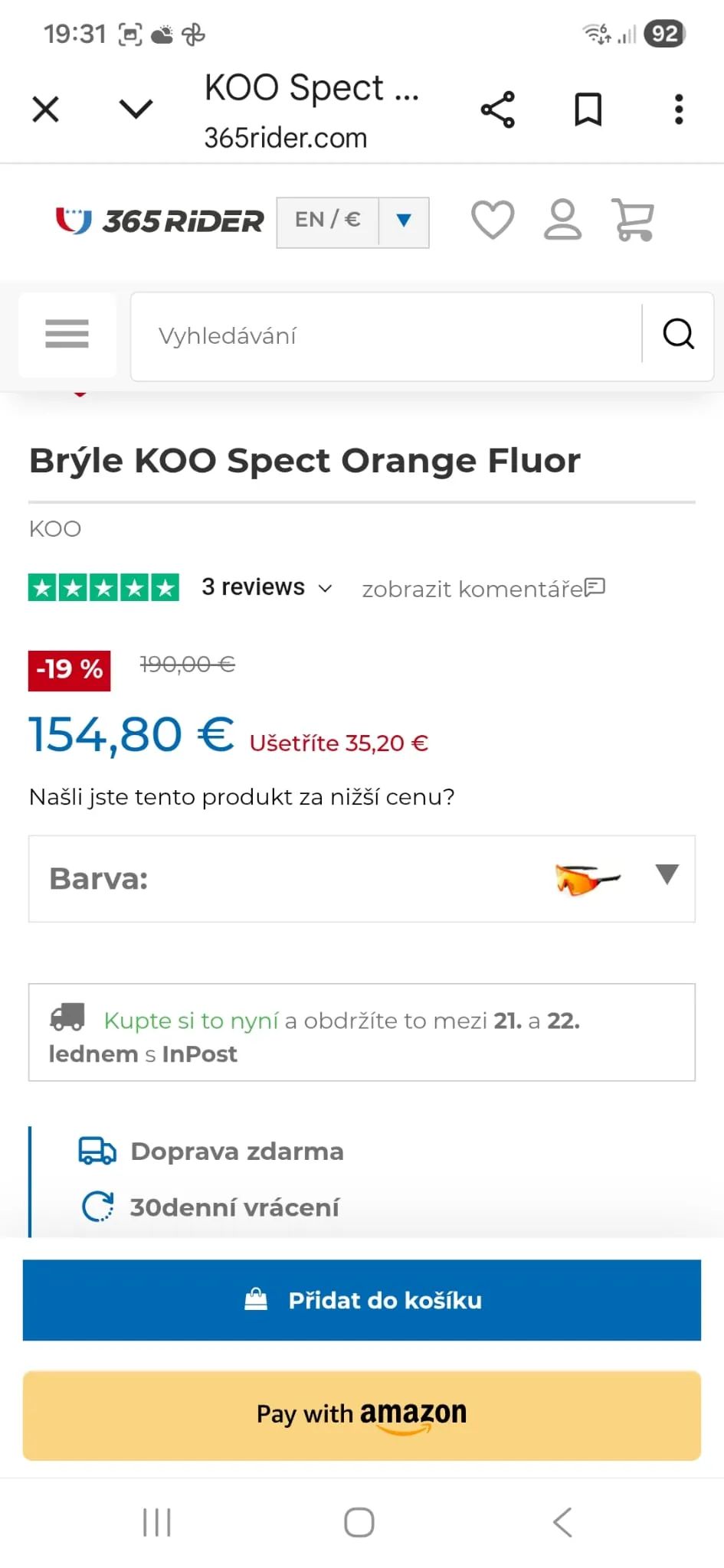The image size is (724, 1568).
Task: Close the browser tab with X
Action: 46,109
